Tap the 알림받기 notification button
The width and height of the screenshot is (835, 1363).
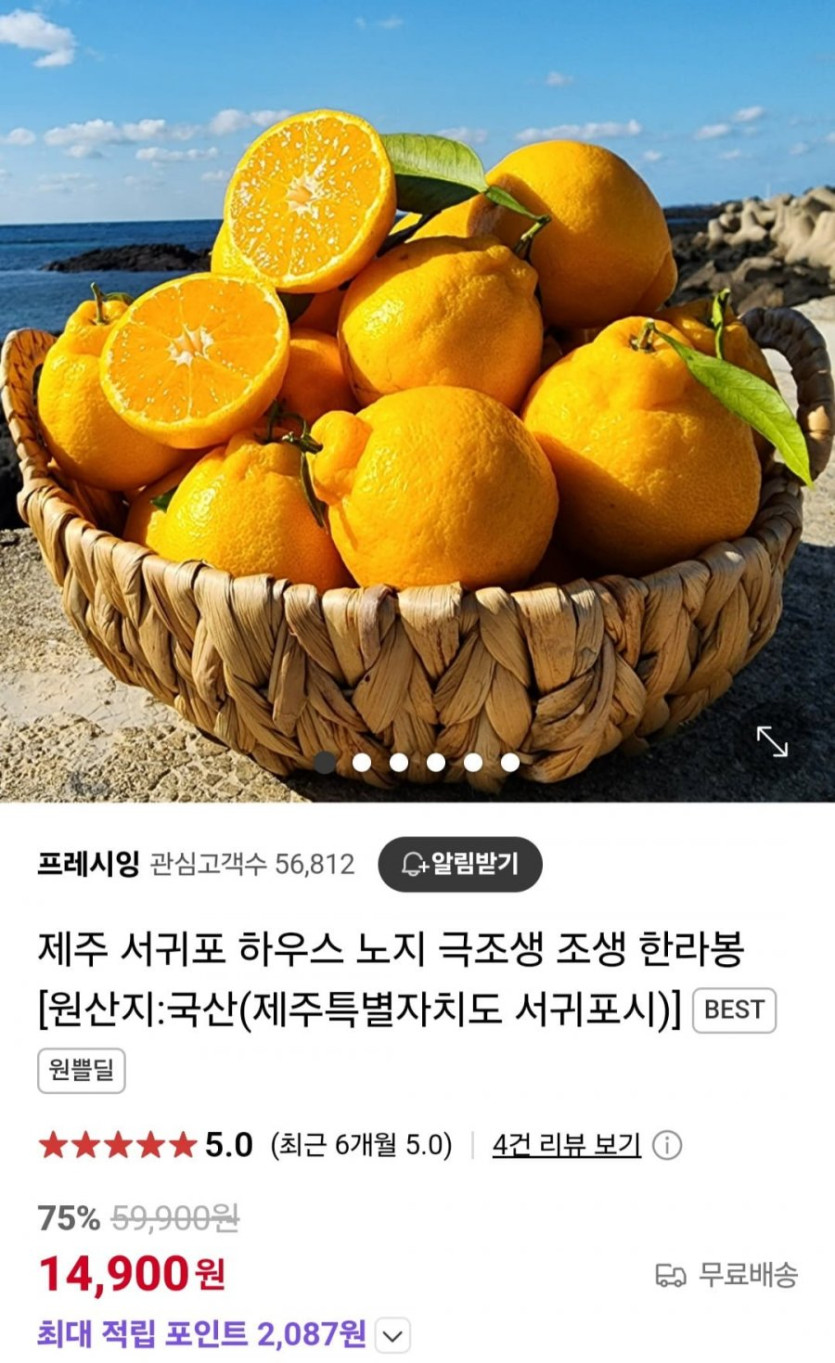[460, 864]
